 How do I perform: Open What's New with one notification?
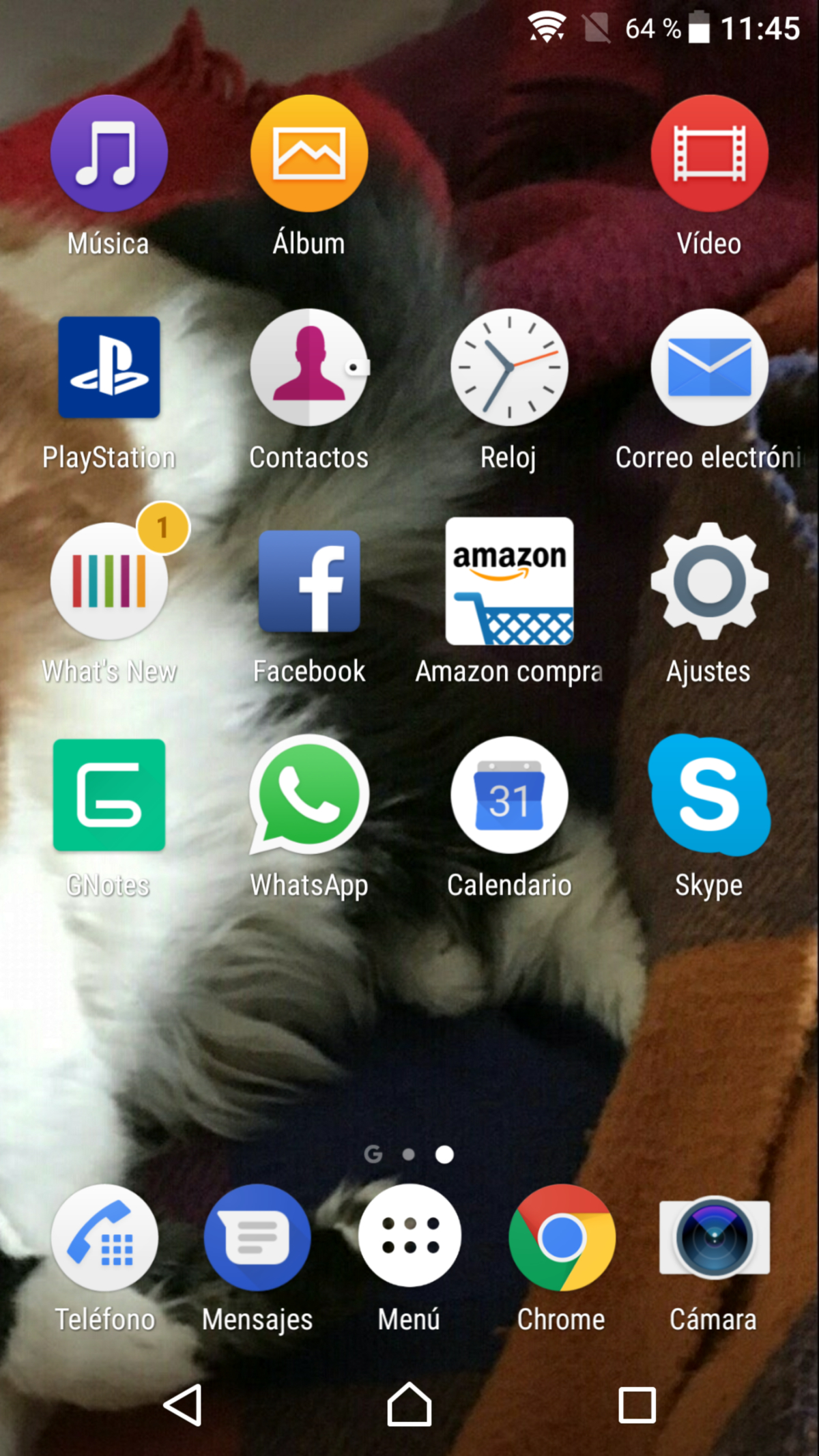(109, 582)
